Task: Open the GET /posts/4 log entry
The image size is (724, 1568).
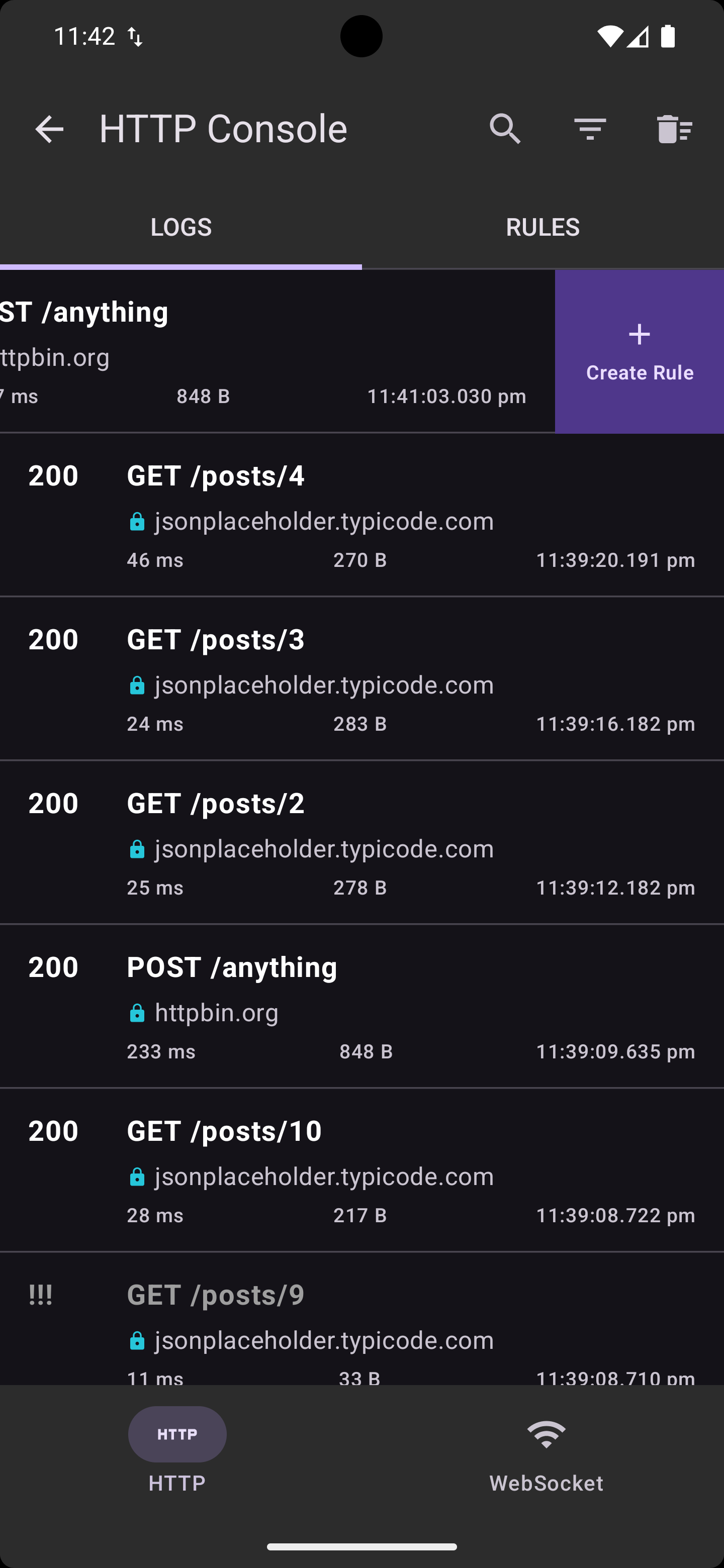Action: coord(361,515)
